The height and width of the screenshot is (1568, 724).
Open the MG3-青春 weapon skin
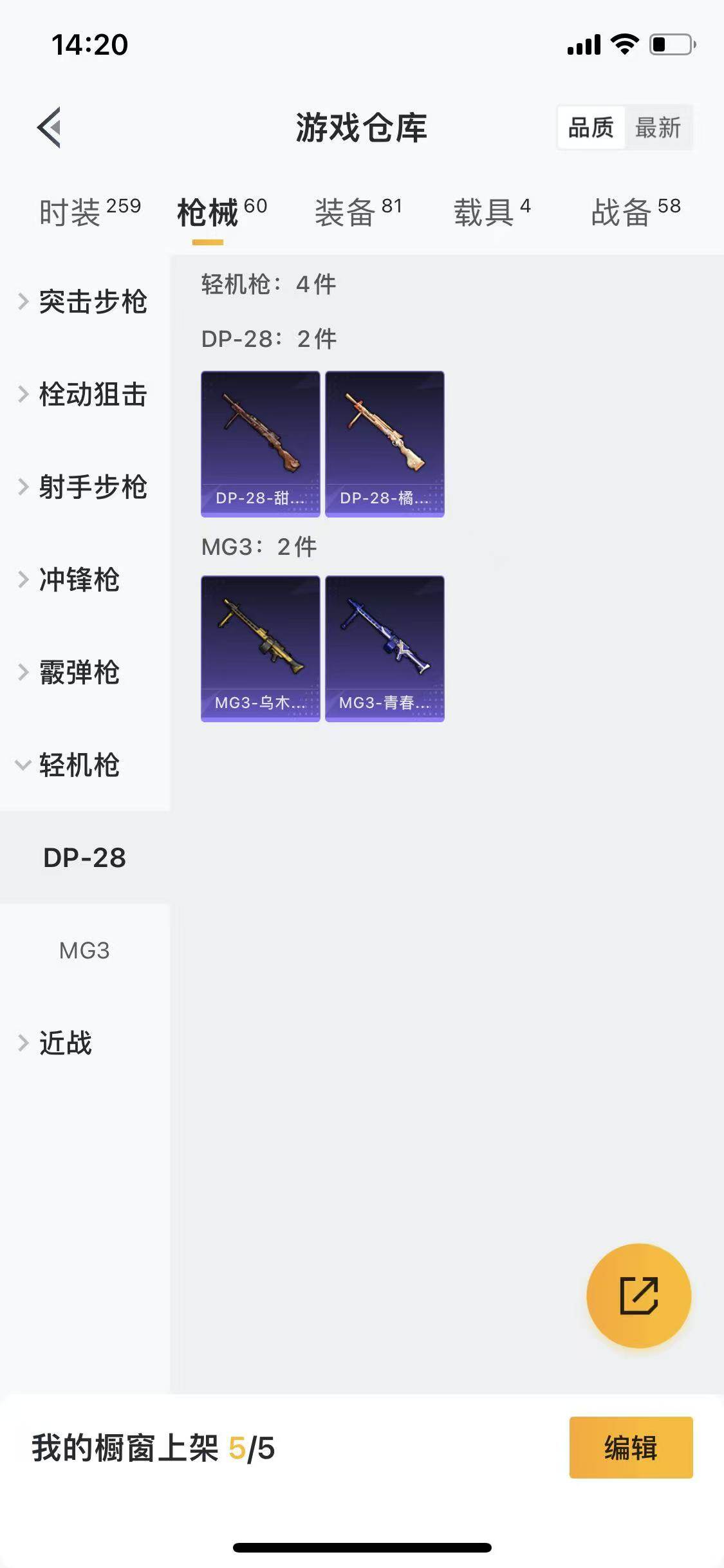pos(385,650)
